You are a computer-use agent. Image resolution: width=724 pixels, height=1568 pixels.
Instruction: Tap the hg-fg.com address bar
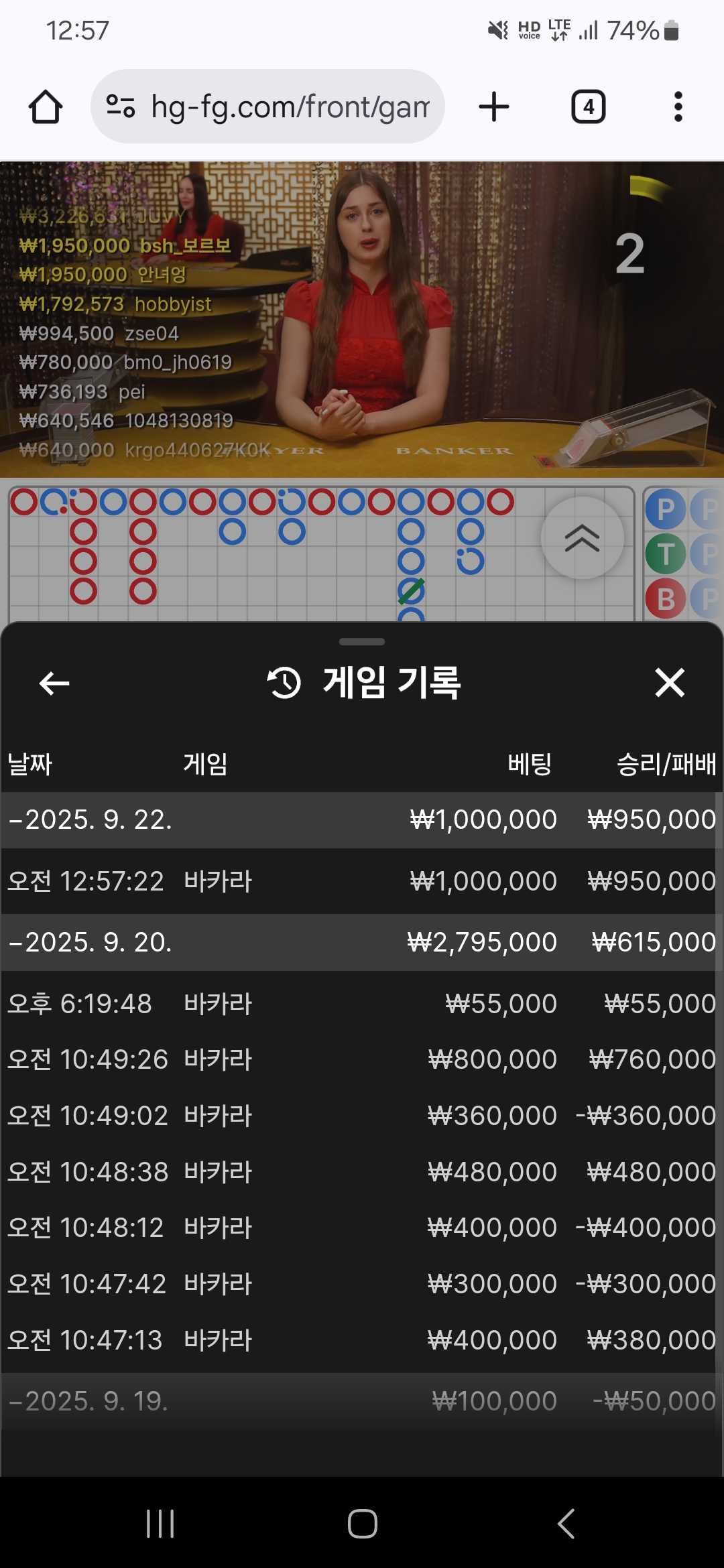[288, 107]
